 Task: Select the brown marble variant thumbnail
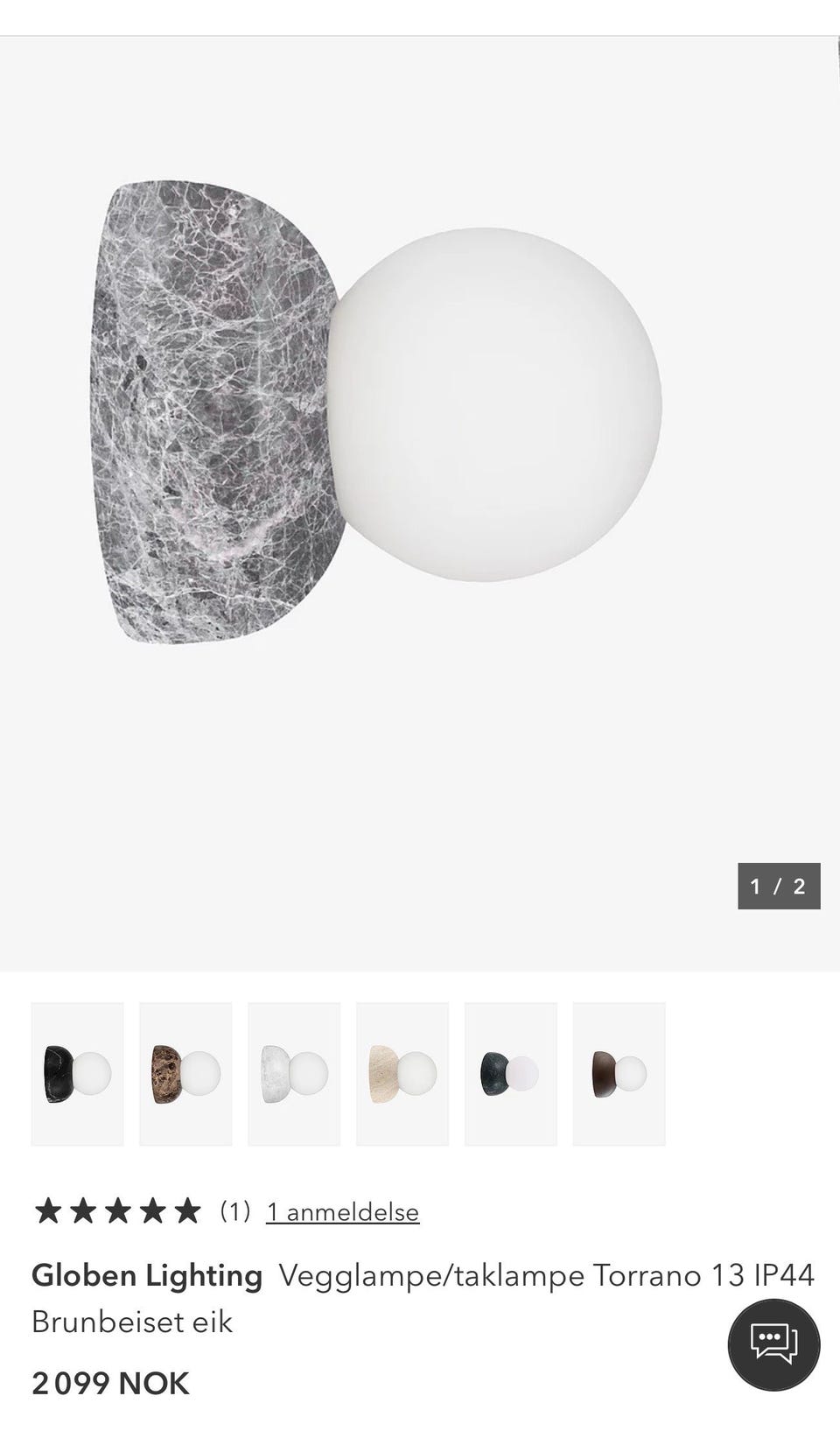[x=186, y=1074]
